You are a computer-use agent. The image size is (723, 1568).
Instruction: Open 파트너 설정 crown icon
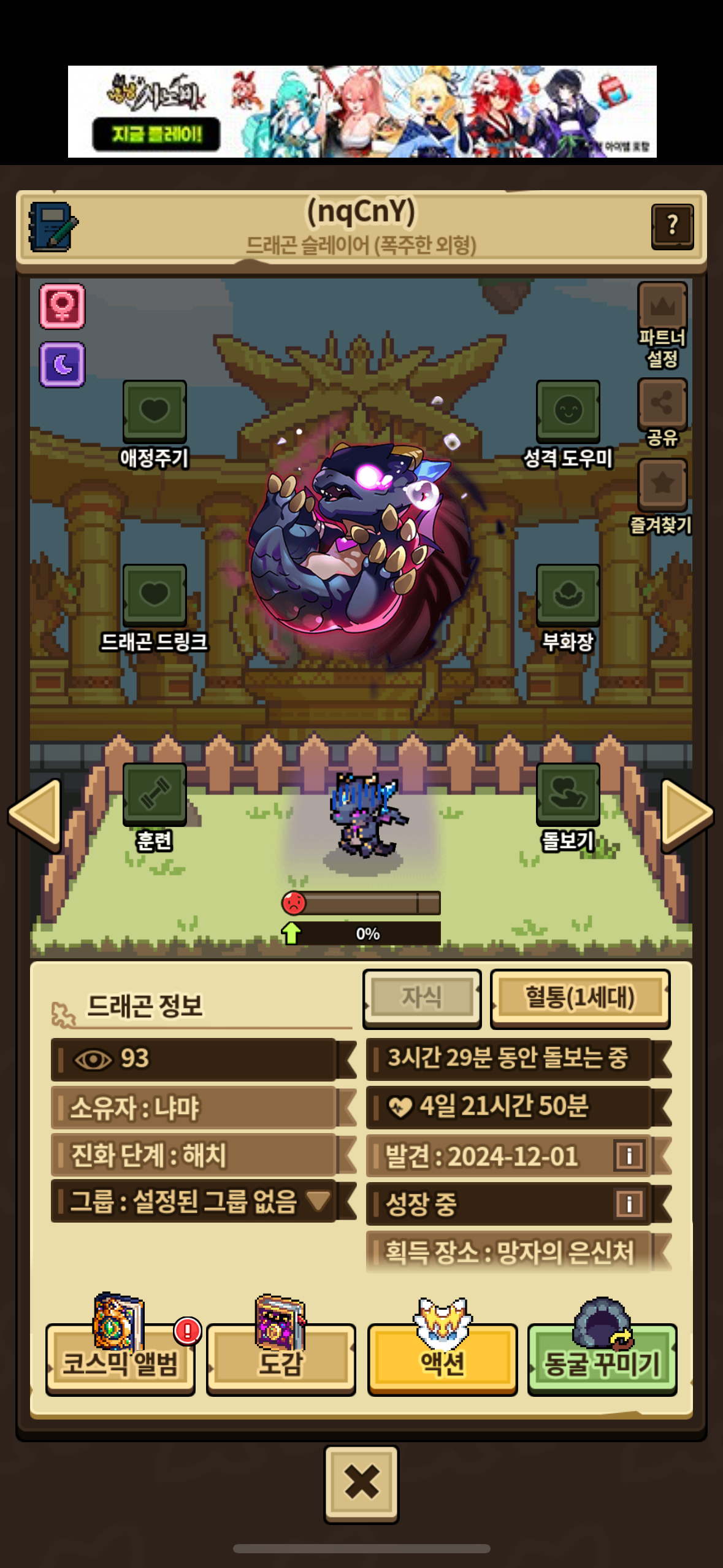coord(662,307)
